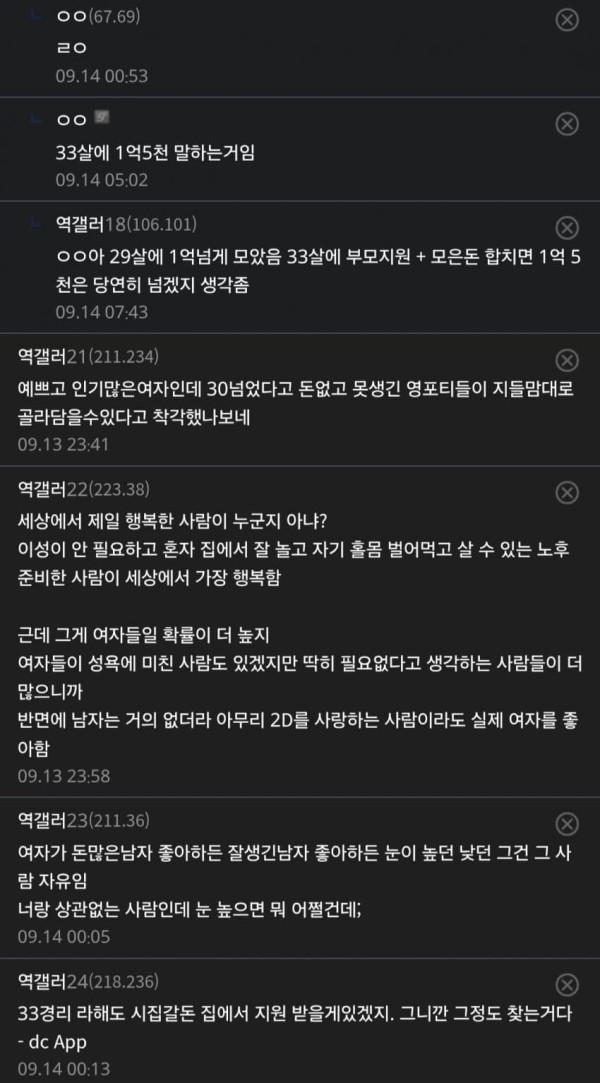This screenshot has width=600, height=1083.
Task: Delete the reply by 역갤러18
Action: click(x=567, y=228)
